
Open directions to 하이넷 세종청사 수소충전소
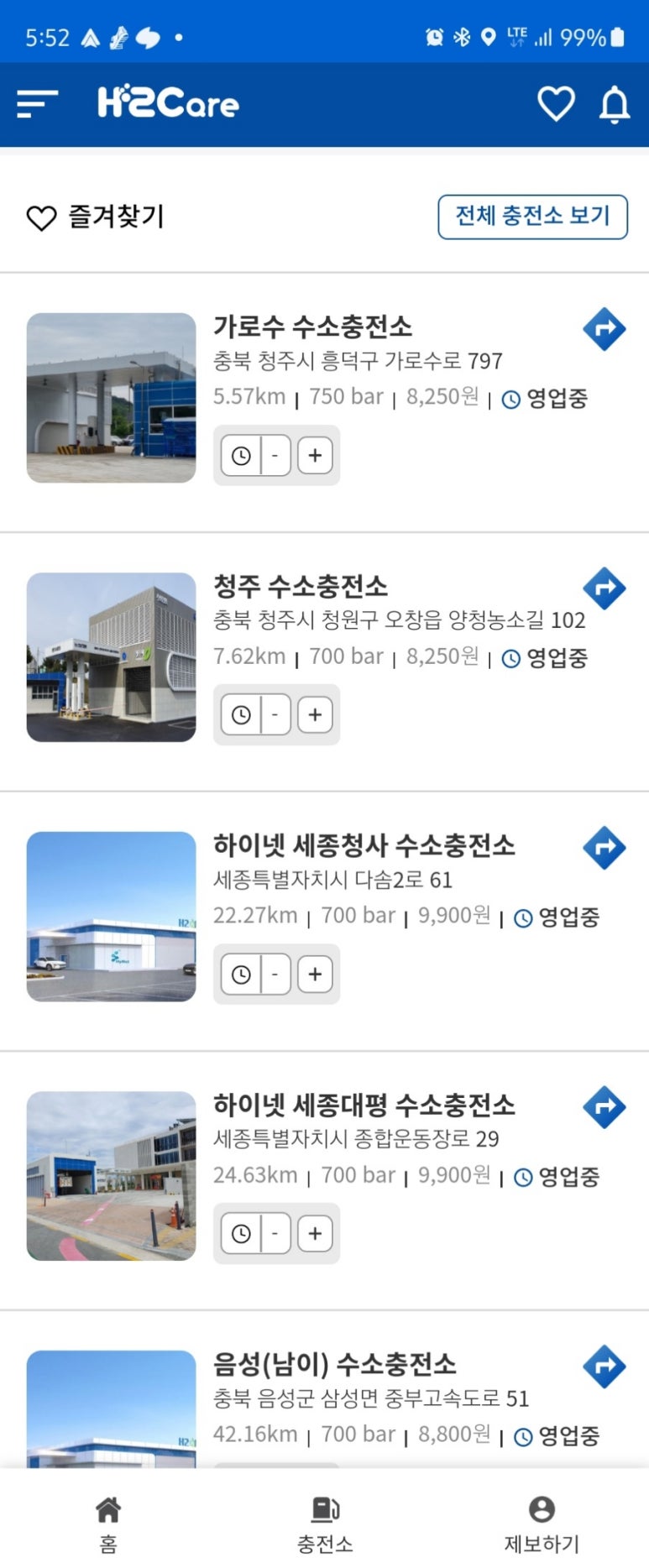604,847
